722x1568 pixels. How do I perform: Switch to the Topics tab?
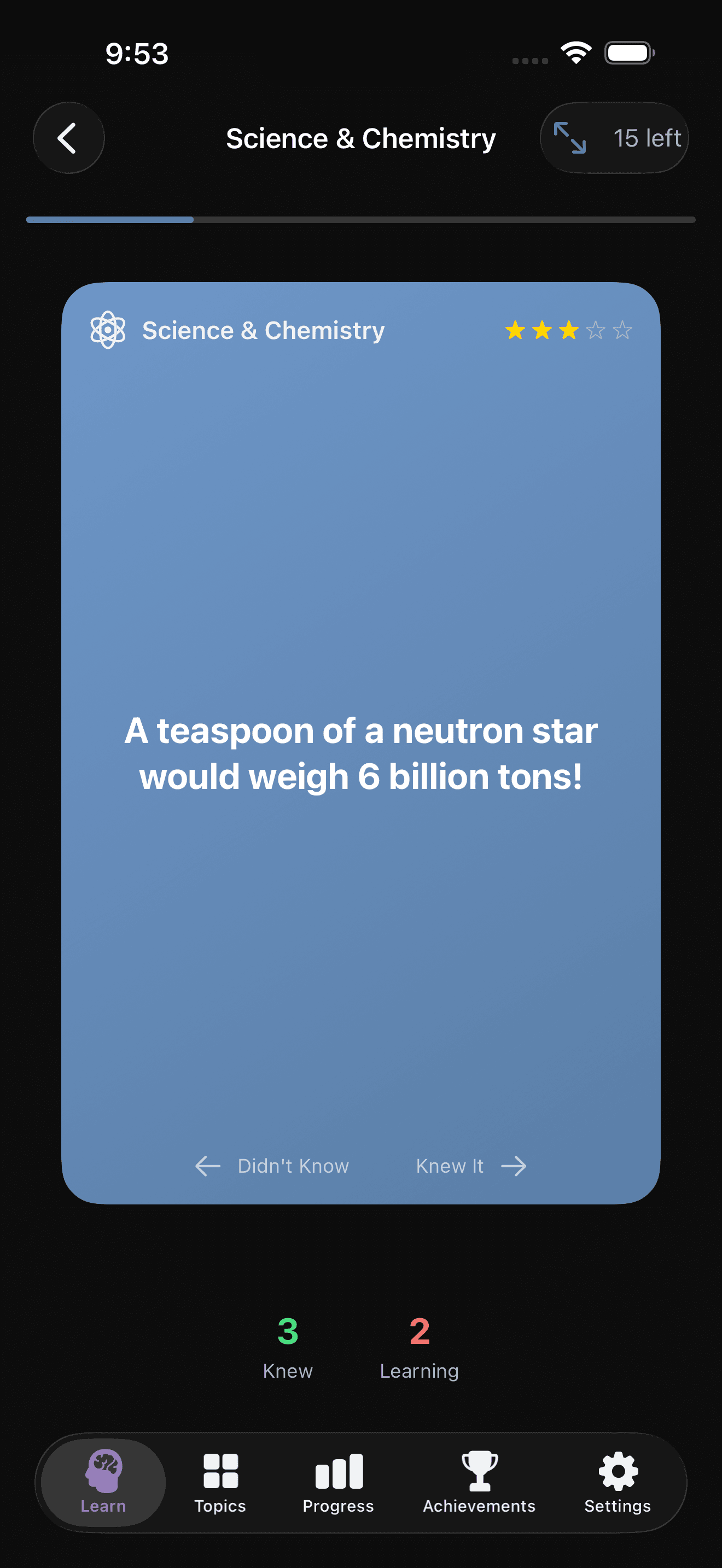[220, 1482]
